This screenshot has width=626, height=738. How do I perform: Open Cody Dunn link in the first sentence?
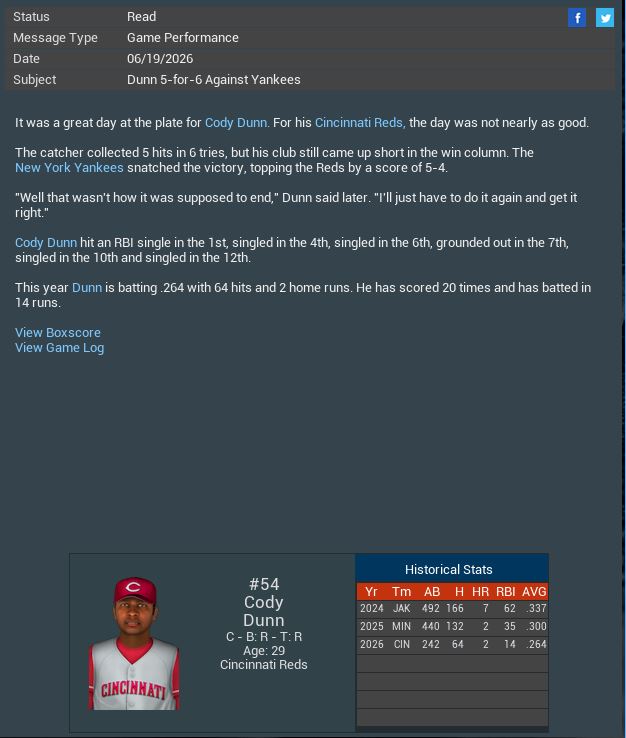[236, 122]
